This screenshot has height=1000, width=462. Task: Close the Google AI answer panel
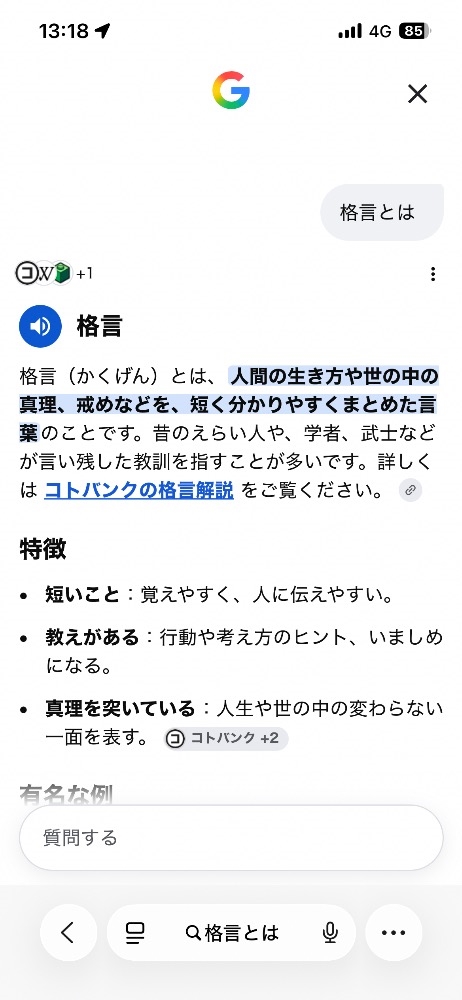point(417,94)
